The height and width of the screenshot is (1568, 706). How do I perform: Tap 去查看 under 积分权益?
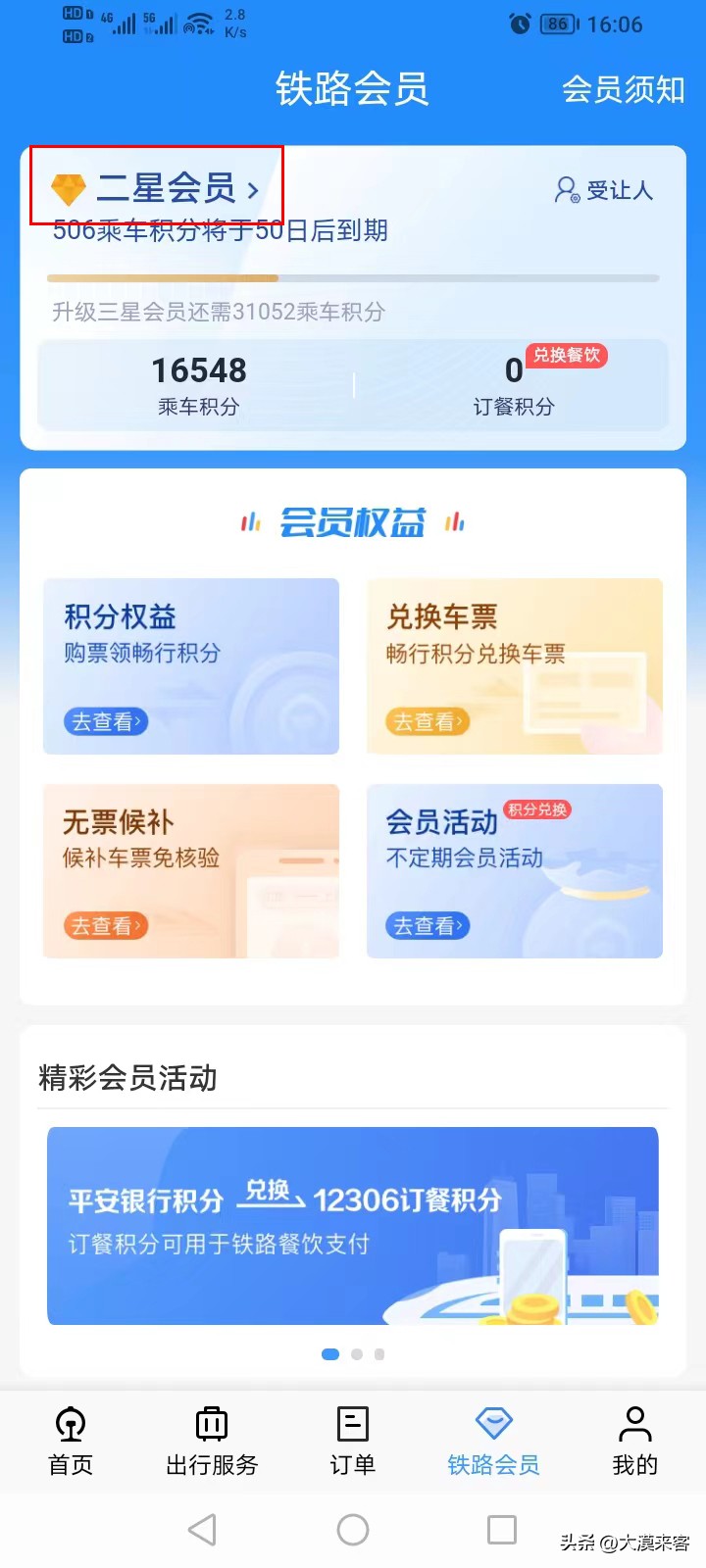tap(104, 722)
